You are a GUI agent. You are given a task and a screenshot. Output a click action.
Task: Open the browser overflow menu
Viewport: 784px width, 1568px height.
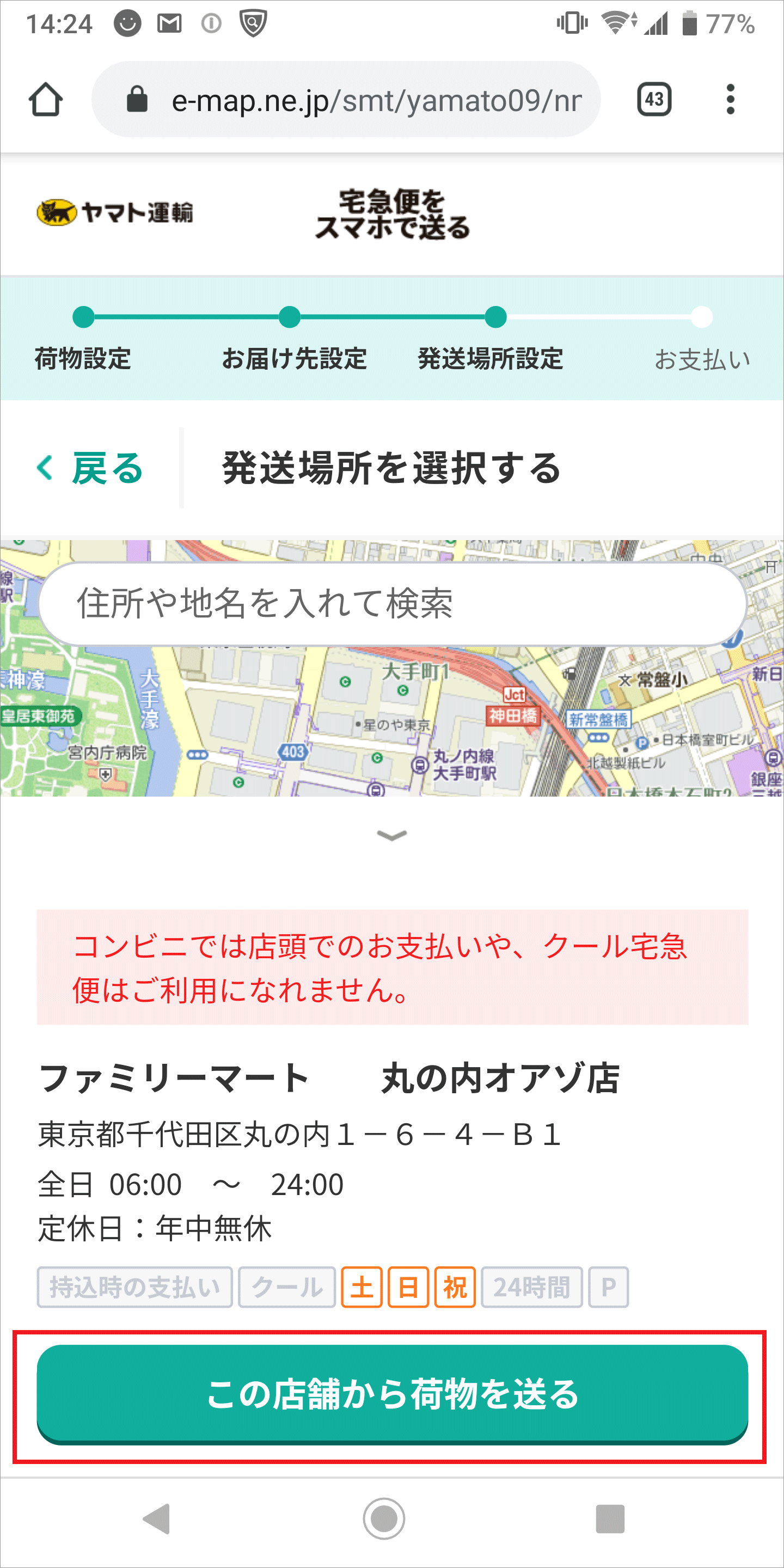tap(731, 99)
